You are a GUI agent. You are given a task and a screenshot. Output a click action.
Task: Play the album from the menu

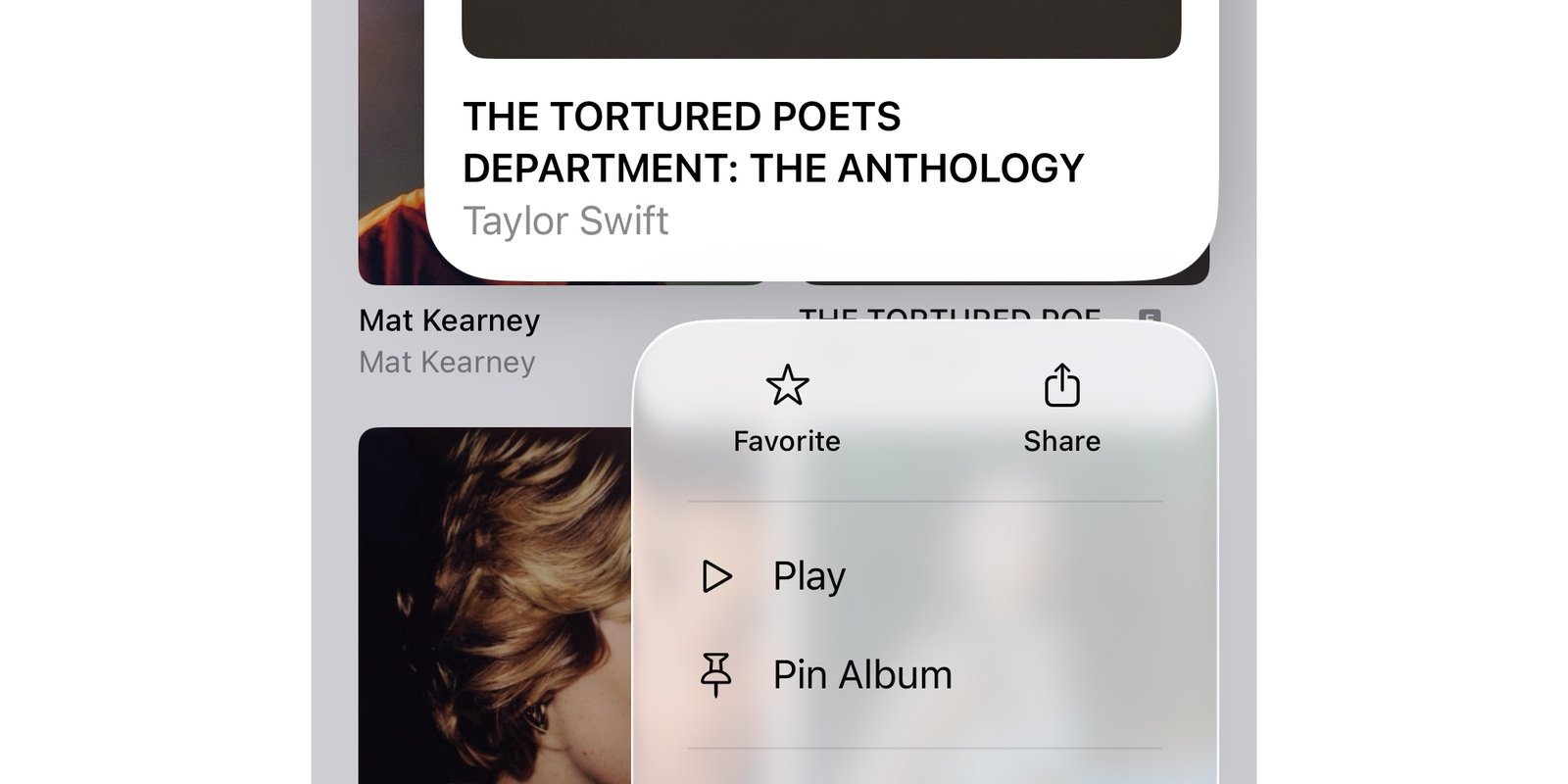click(808, 576)
